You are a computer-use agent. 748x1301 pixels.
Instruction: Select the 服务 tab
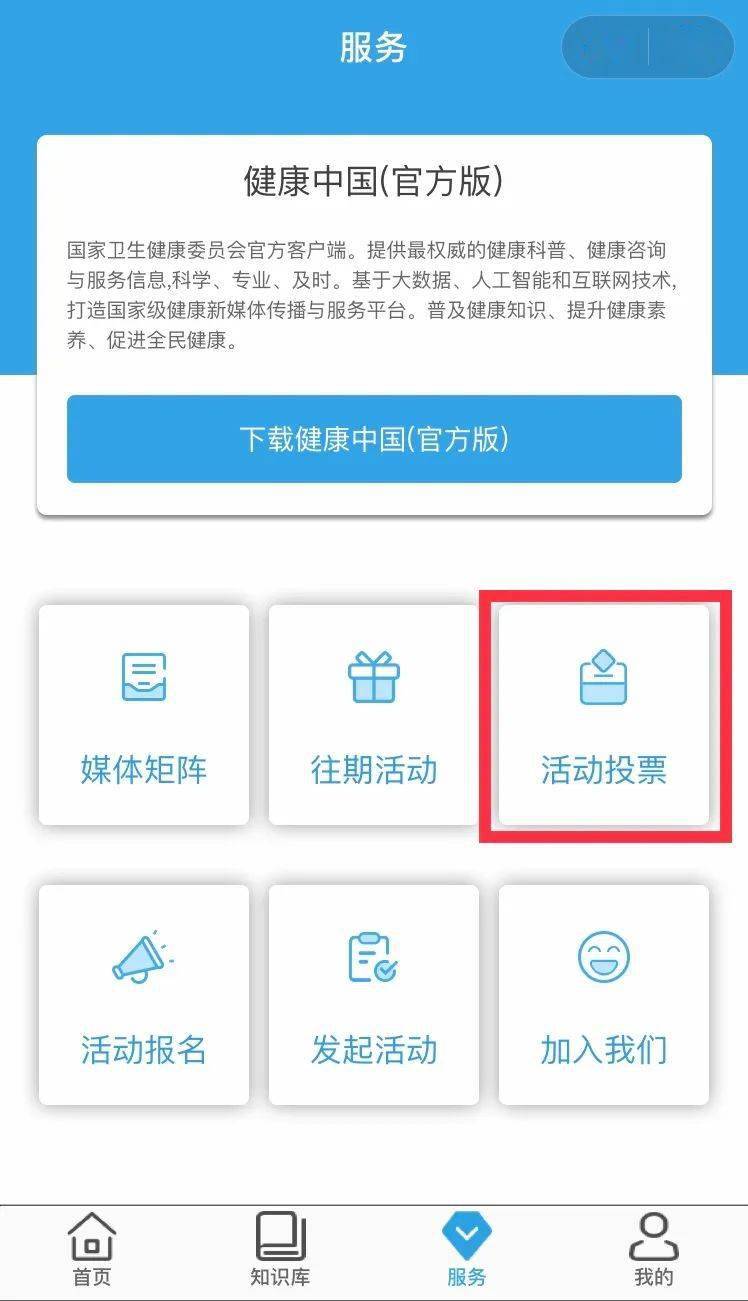(x=467, y=1250)
